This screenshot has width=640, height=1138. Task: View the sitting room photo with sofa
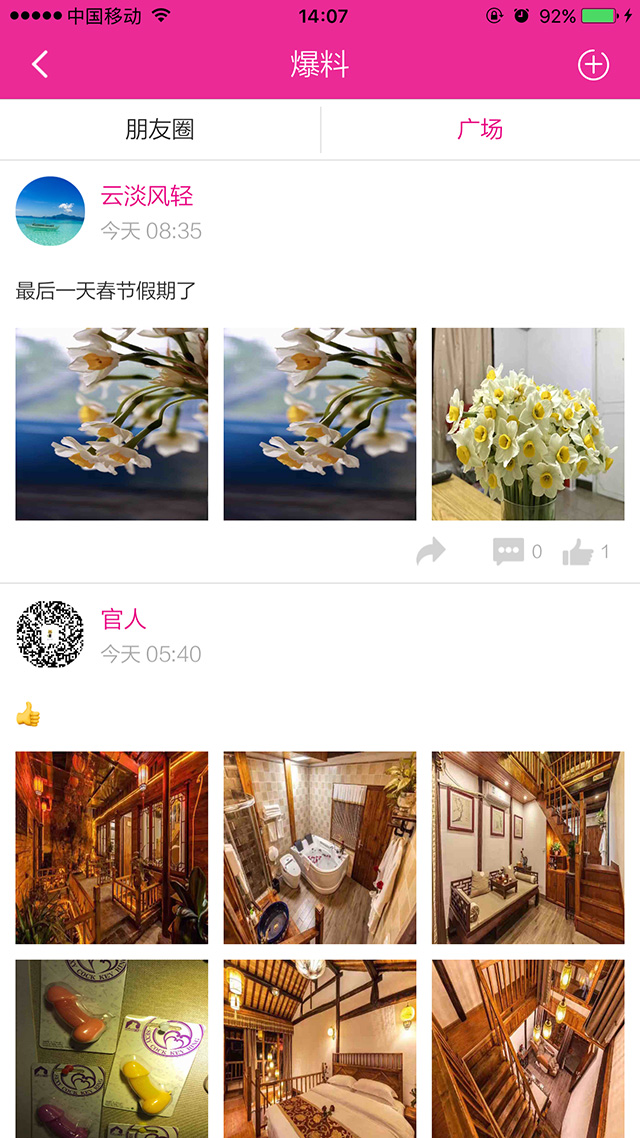528,847
